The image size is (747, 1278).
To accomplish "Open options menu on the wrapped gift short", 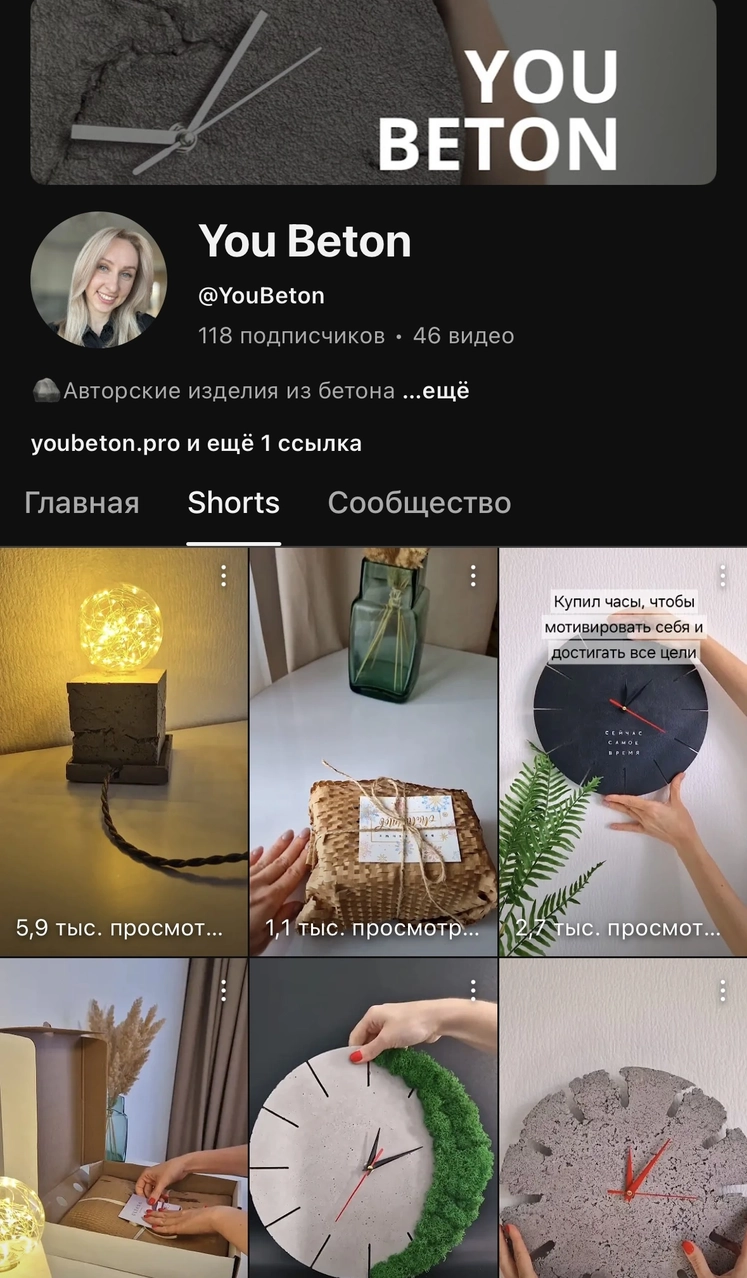I will pyautogui.click(x=473, y=576).
